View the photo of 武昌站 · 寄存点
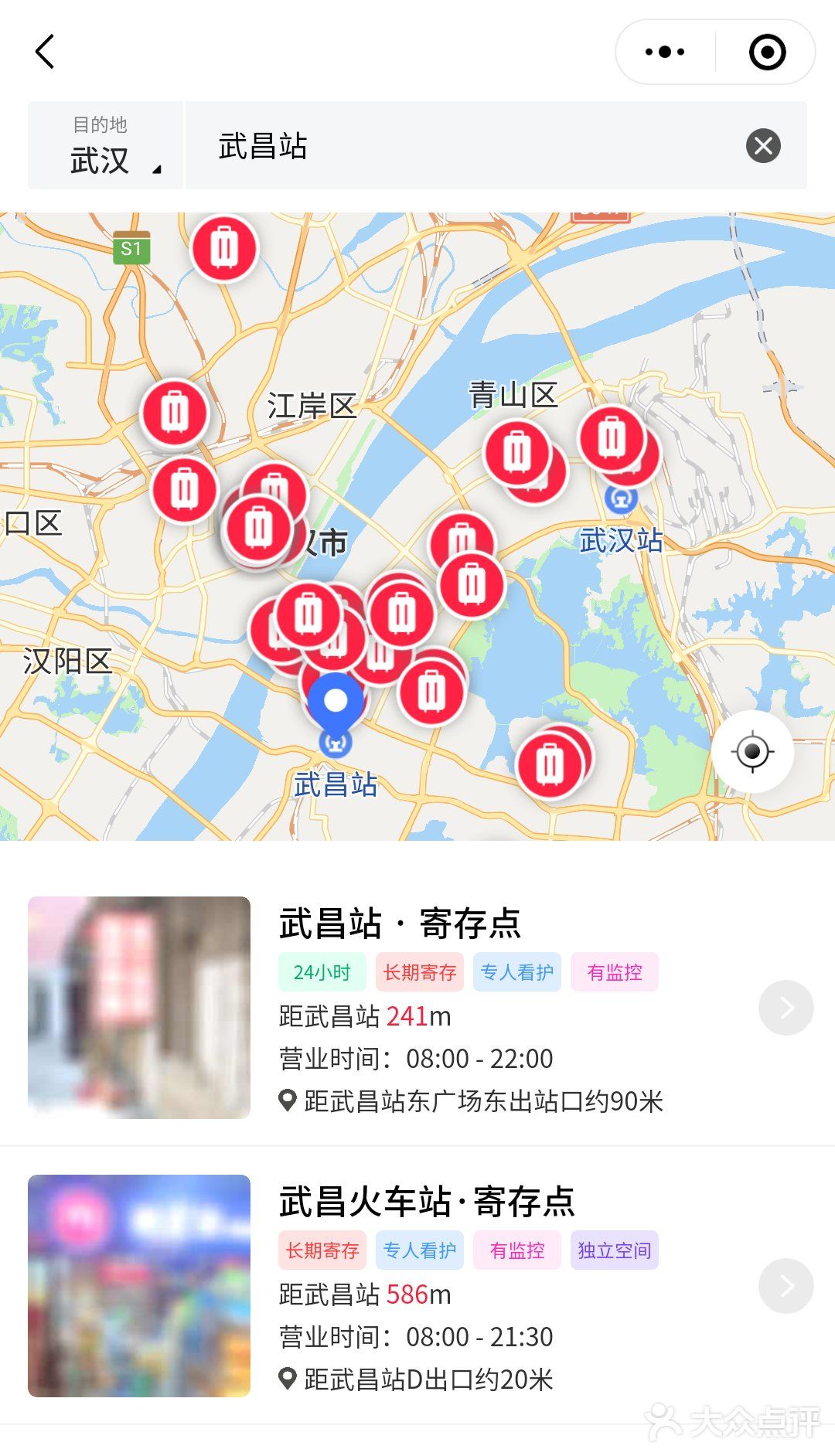 point(139,1008)
